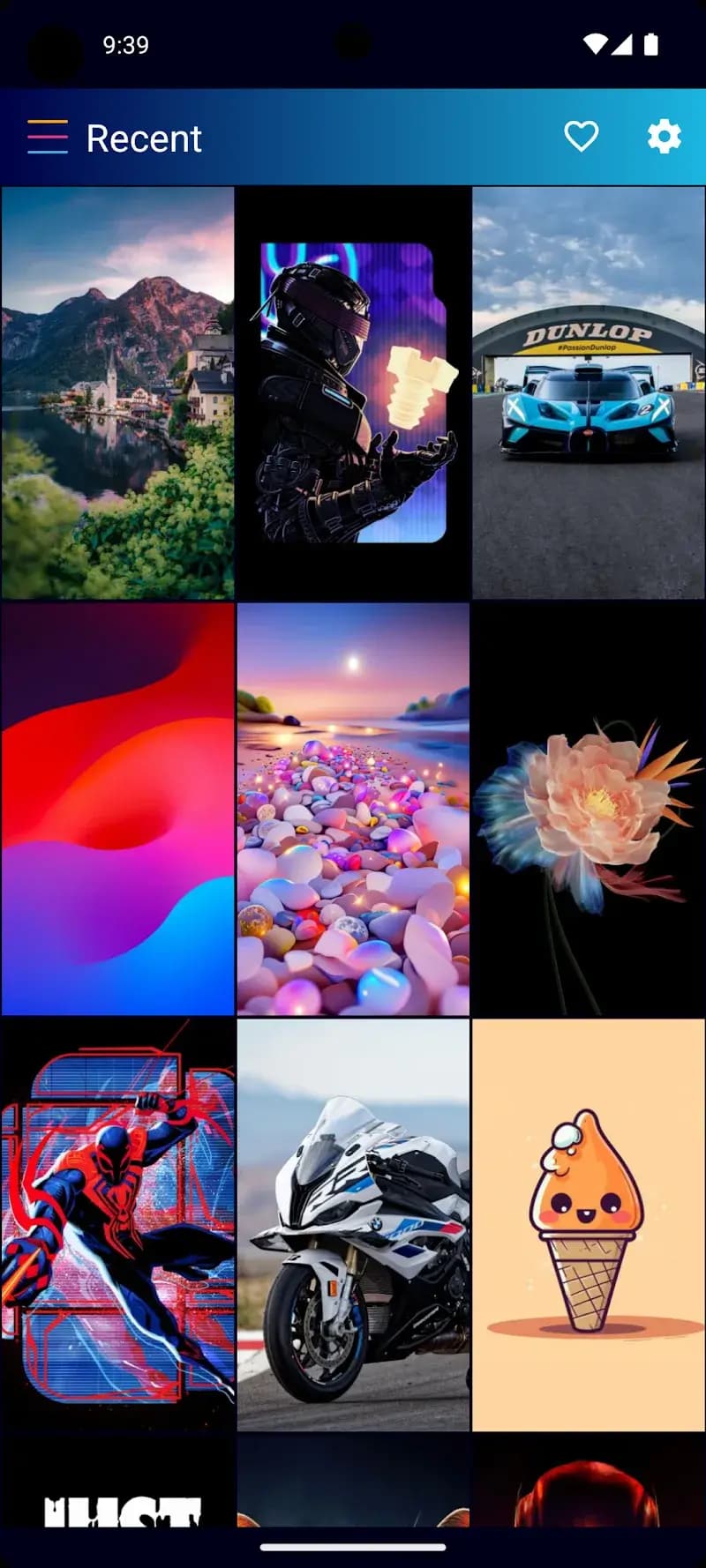Select the glowing pebbles beach wallpaper
The height and width of the screenshot is (1568, 706).
coord(353,807)
